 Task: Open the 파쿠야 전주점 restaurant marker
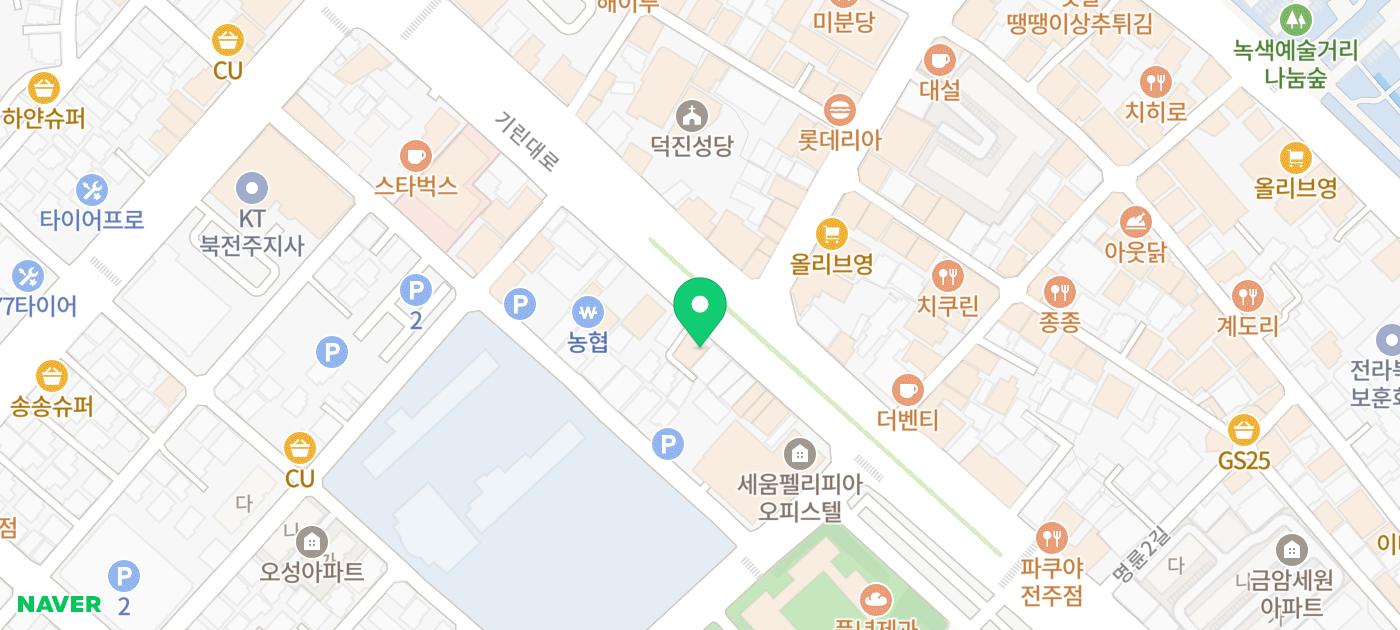pos(1051,538)
